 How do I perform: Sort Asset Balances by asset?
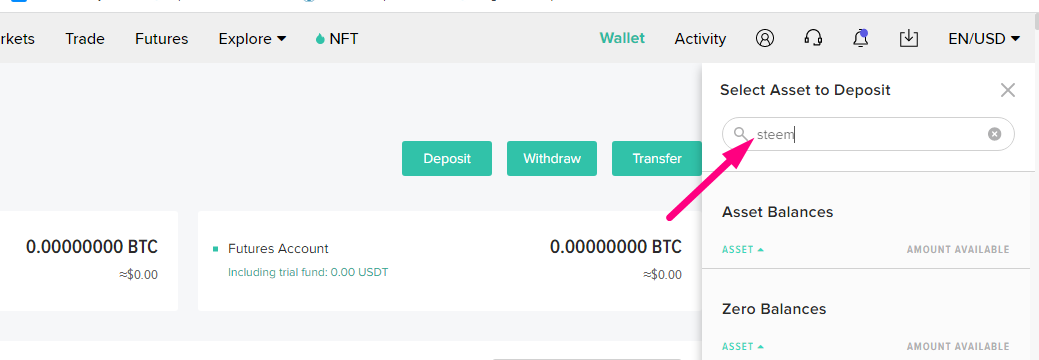[743, 250]
